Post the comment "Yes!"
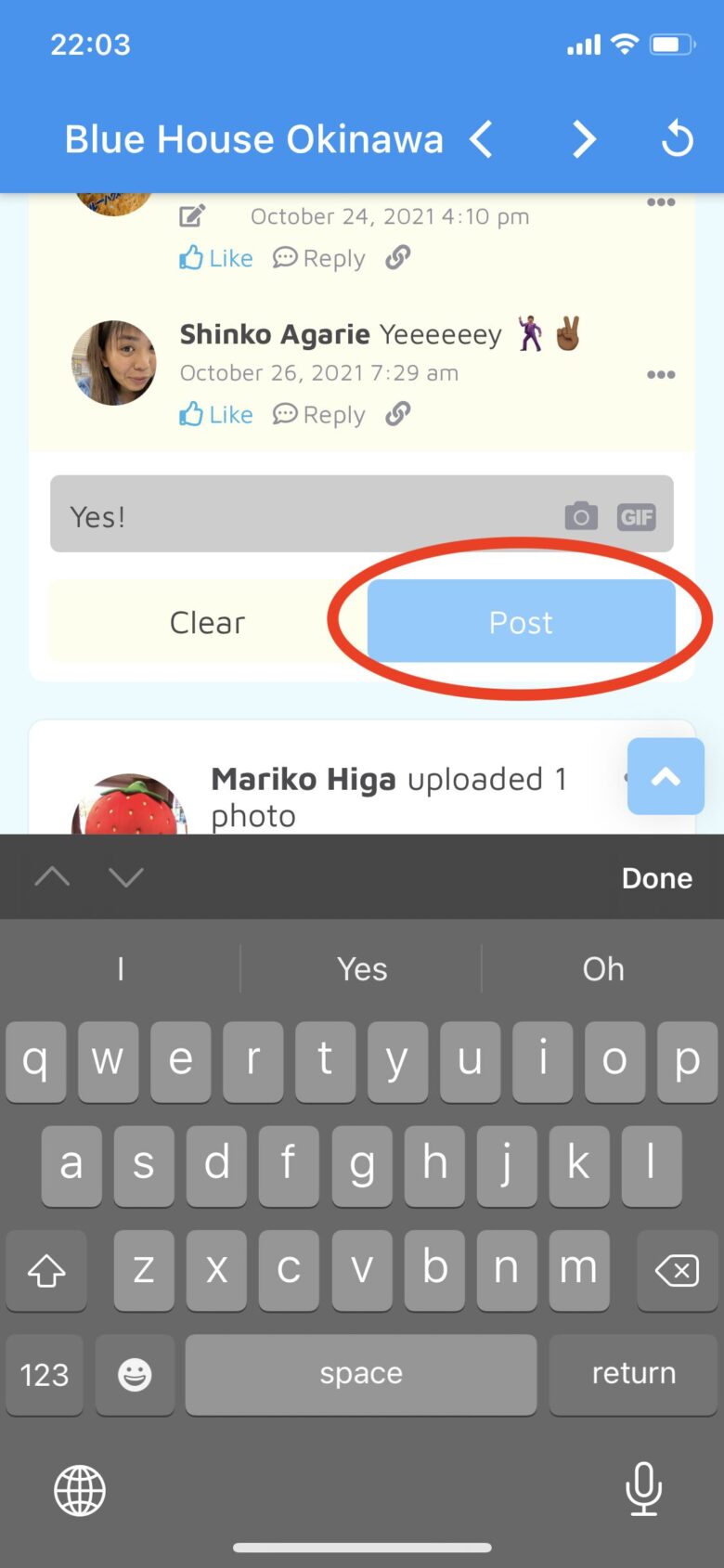This screenshot has width=724, height=1568. (521, 622)
